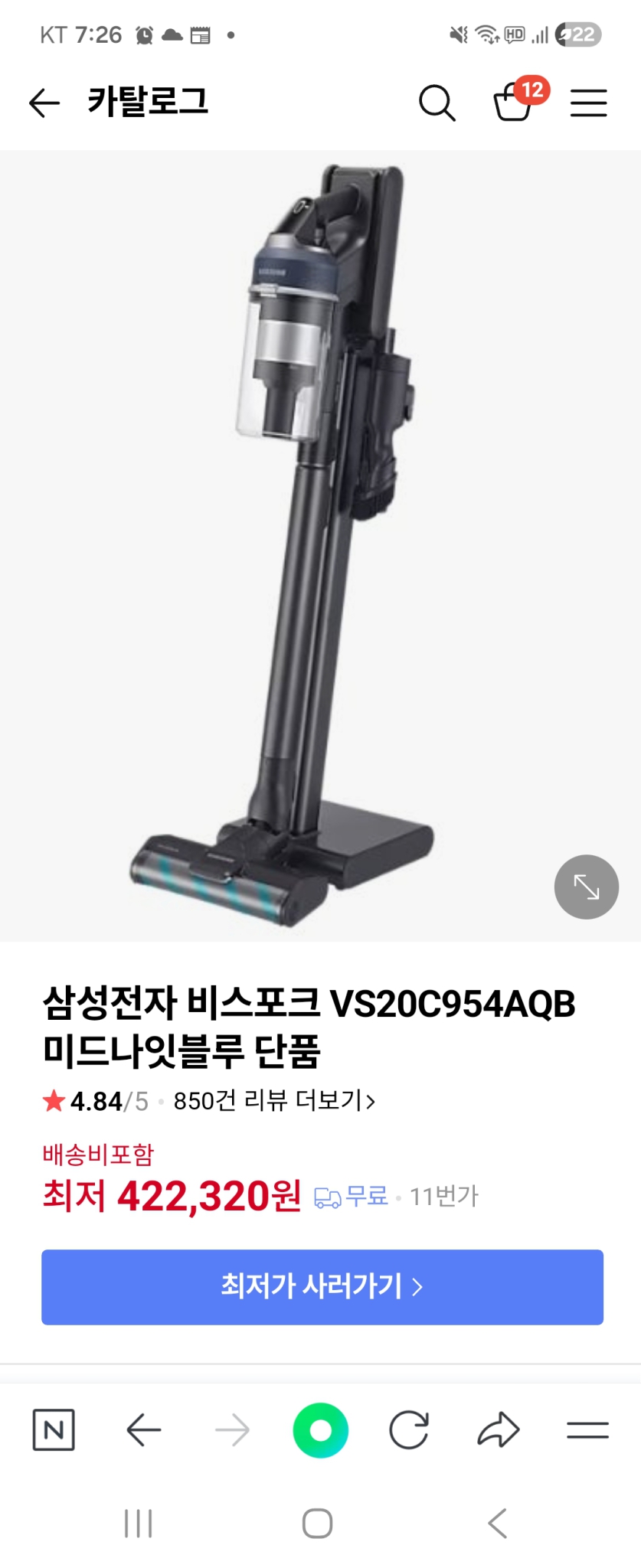Open the search function

[437, 103]
